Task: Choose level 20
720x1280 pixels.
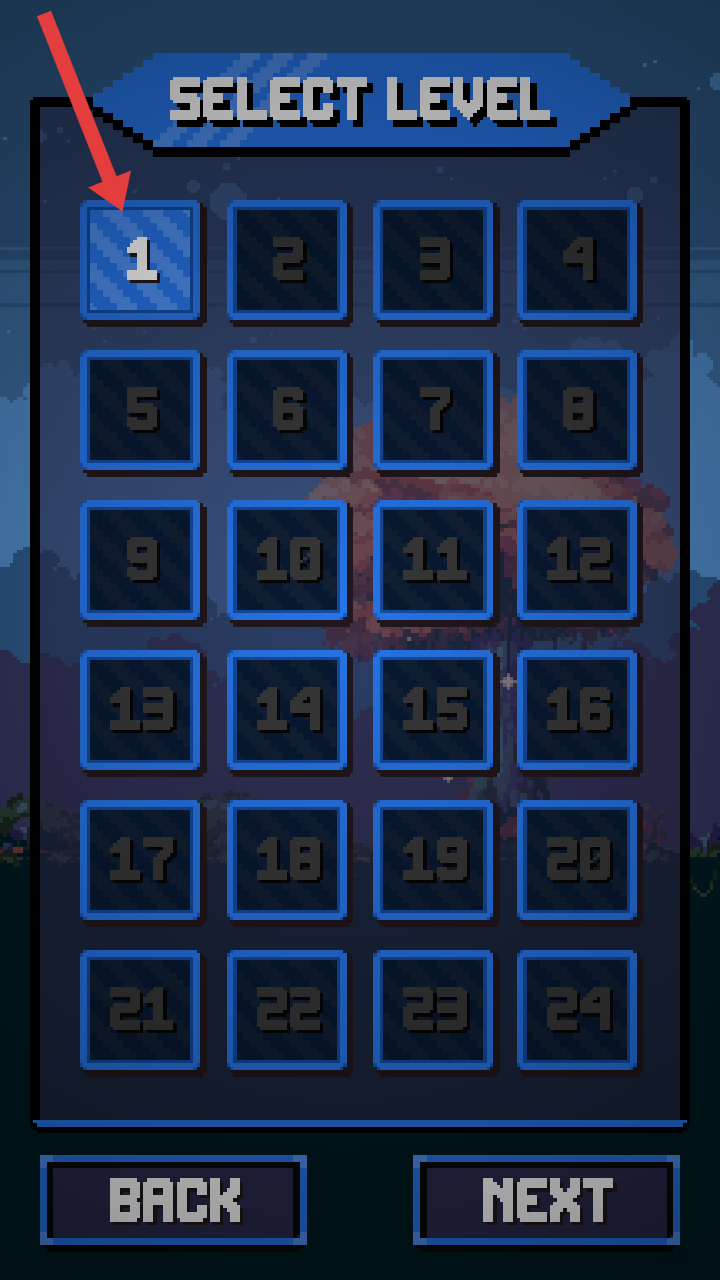Action: pyautogui.click(x=578, y=860)
